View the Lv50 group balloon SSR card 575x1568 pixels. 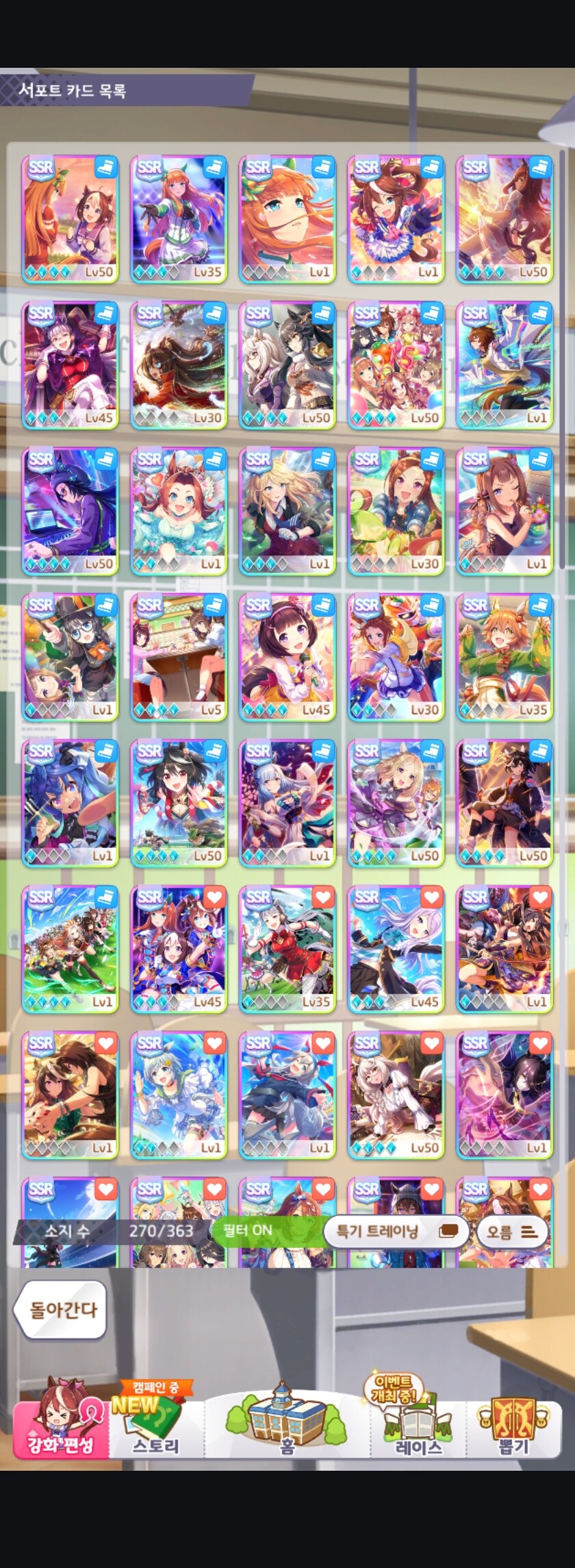(396, 365)
